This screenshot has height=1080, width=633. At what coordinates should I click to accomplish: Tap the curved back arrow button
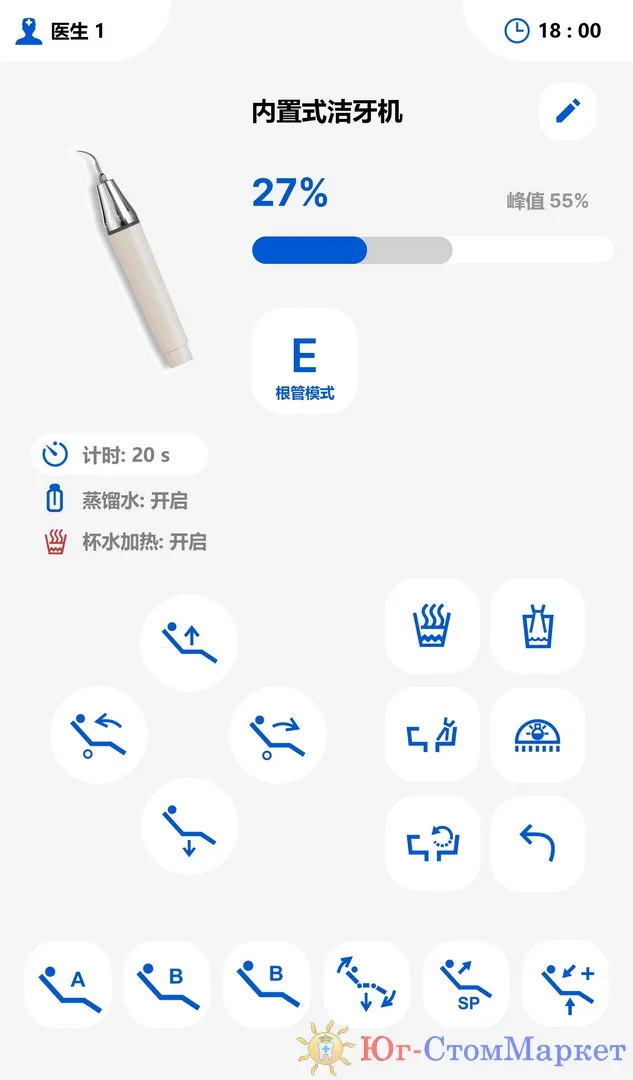coord(537,843)
